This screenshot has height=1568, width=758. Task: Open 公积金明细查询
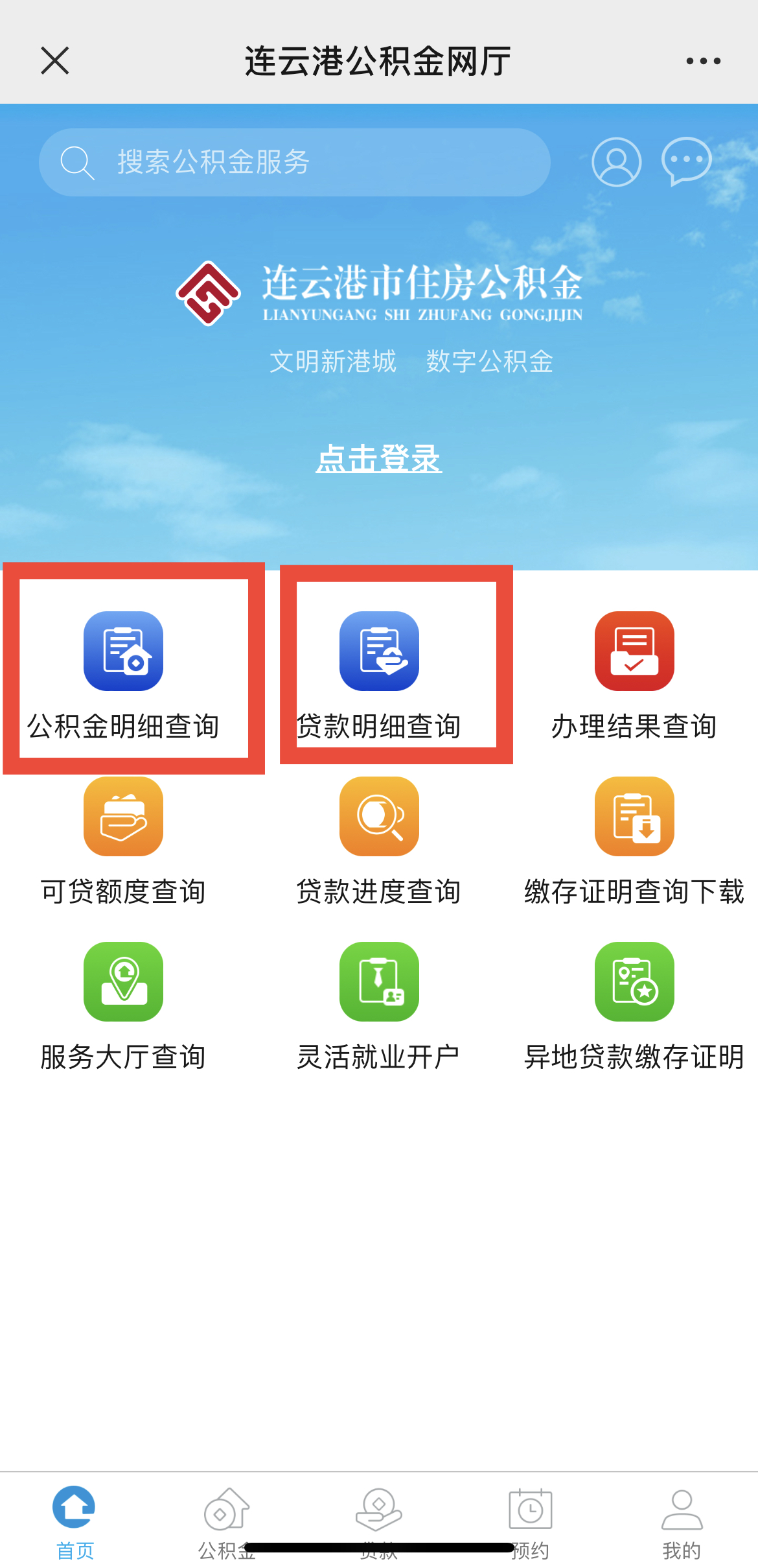(x=123, y=674)
